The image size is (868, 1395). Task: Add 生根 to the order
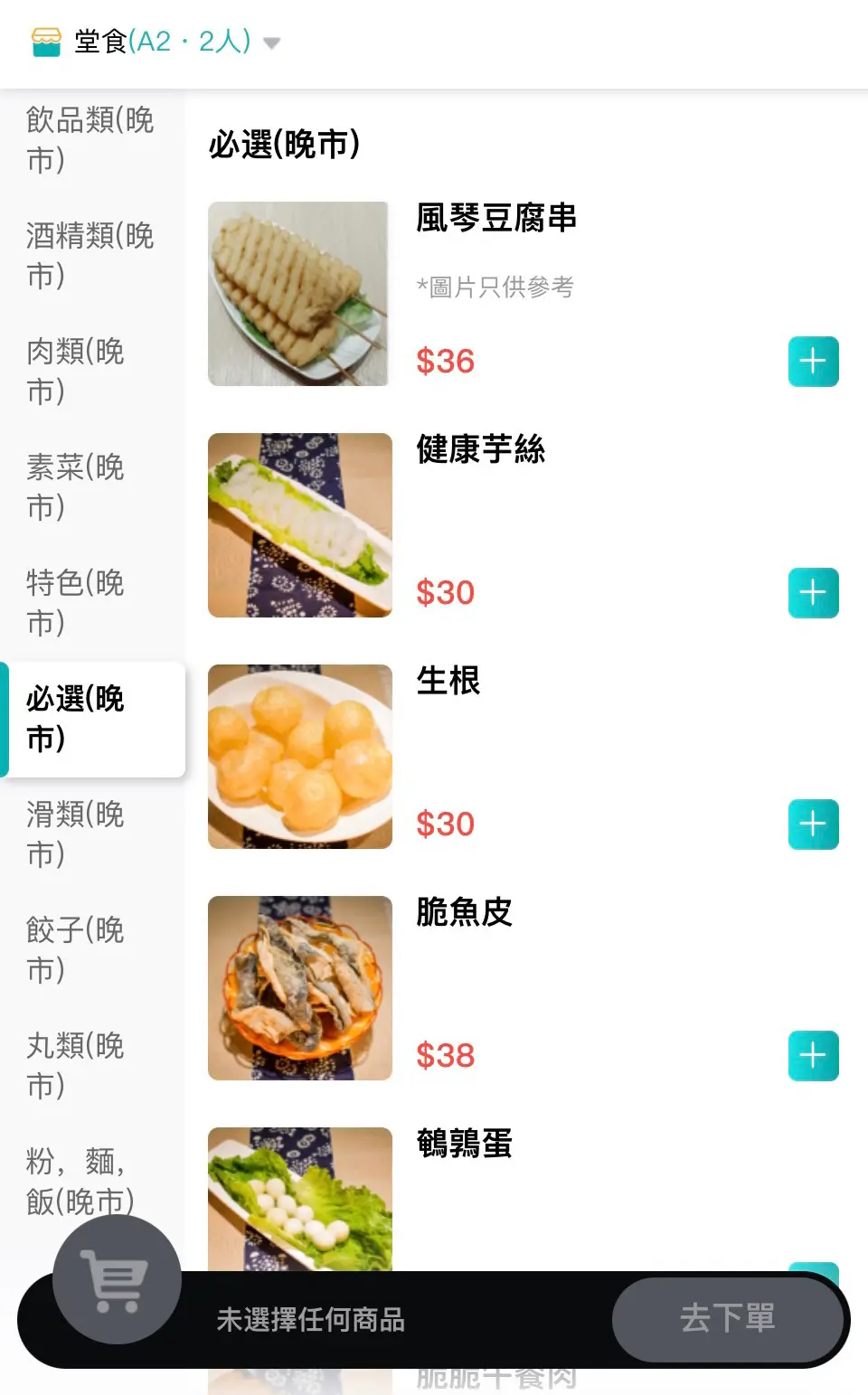(813, 825)
